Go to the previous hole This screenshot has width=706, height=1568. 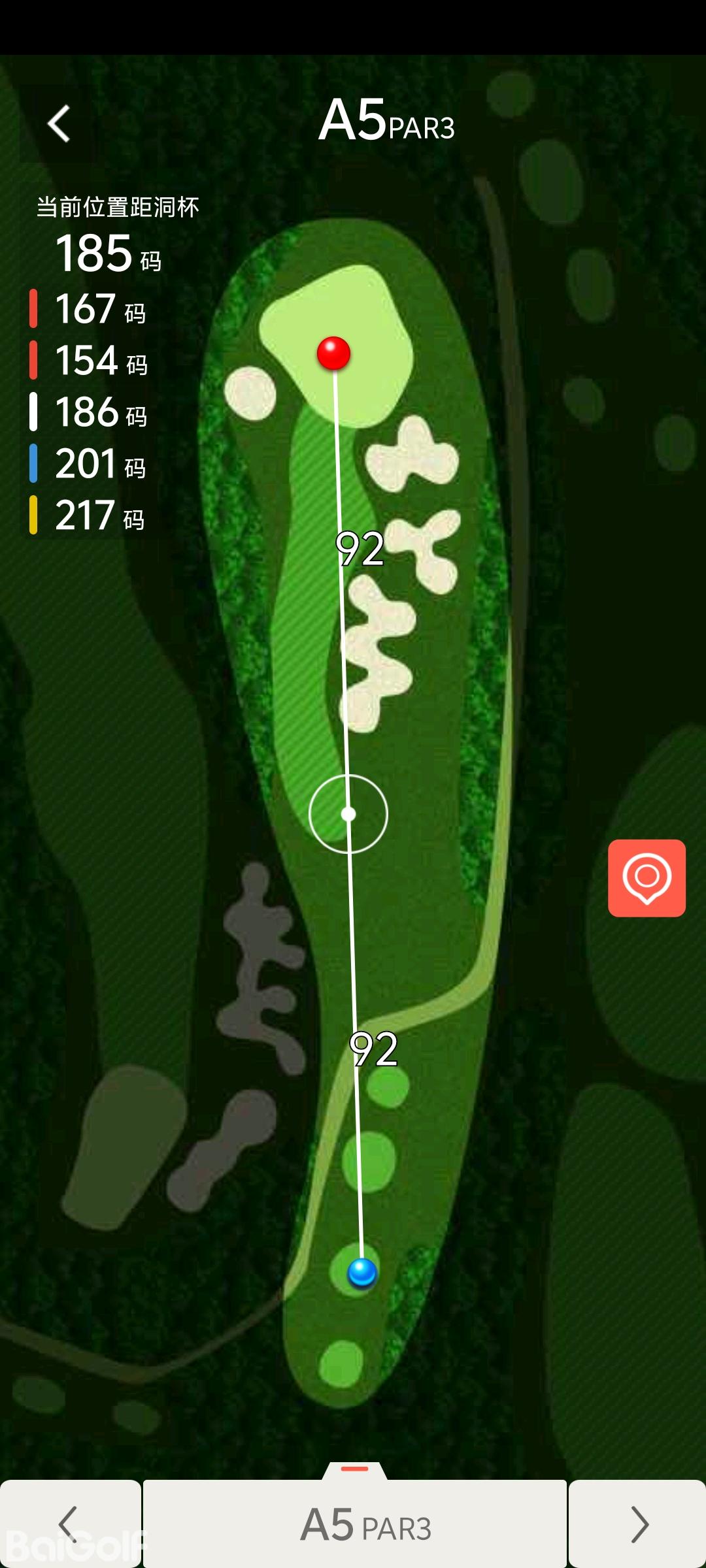coord(70,1524)
